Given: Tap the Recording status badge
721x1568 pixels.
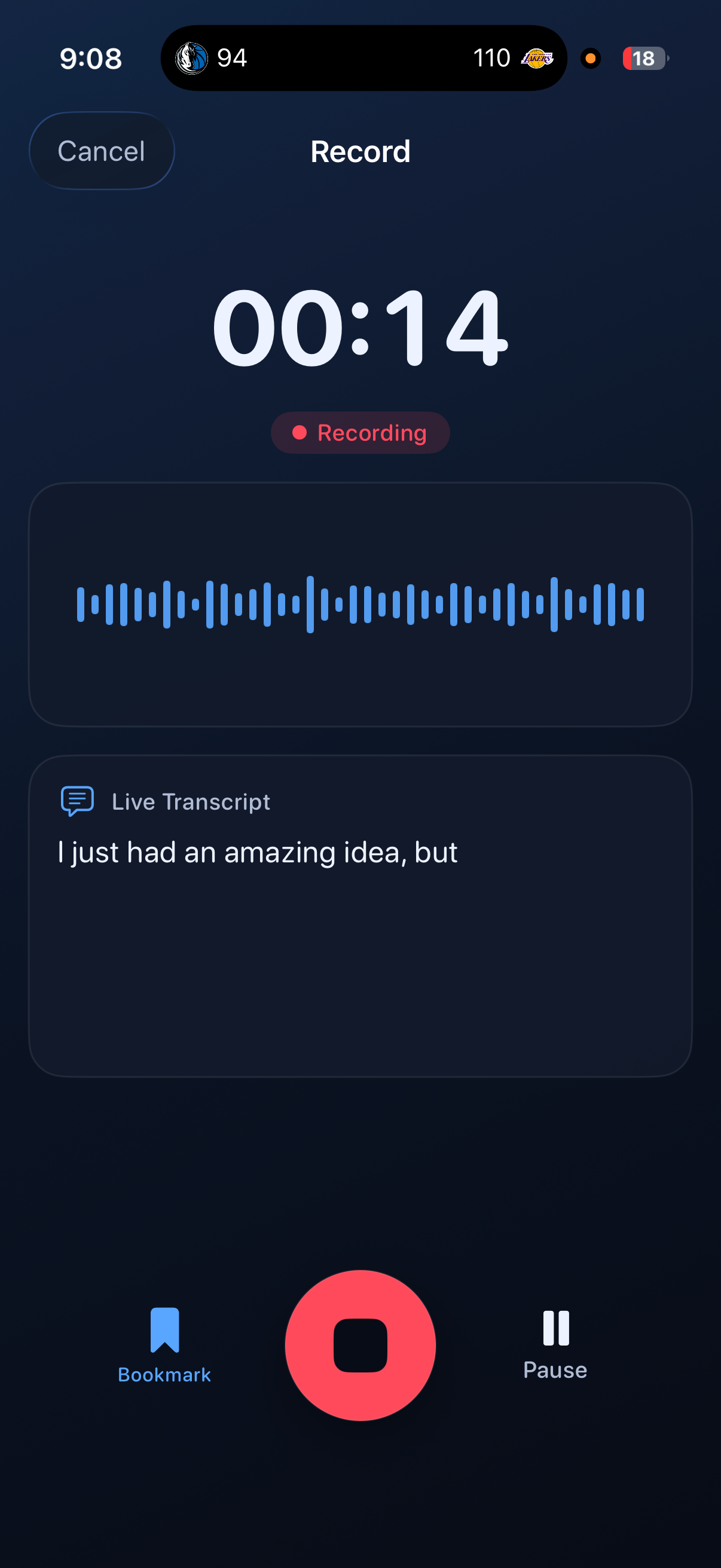Looking at the screenshot, I should click(x=360, y=433).
